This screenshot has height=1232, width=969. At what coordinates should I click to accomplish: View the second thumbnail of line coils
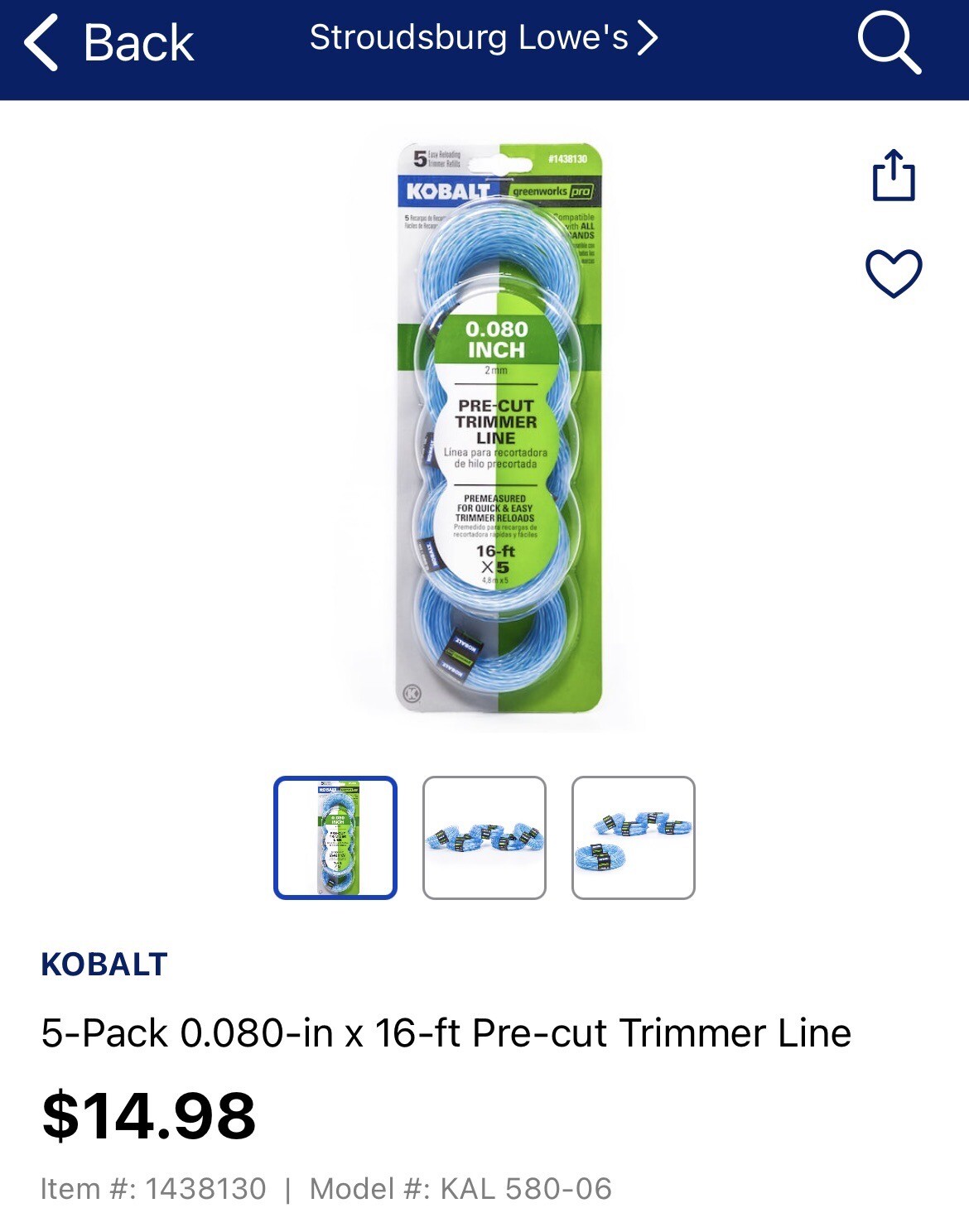pos(485,838)
